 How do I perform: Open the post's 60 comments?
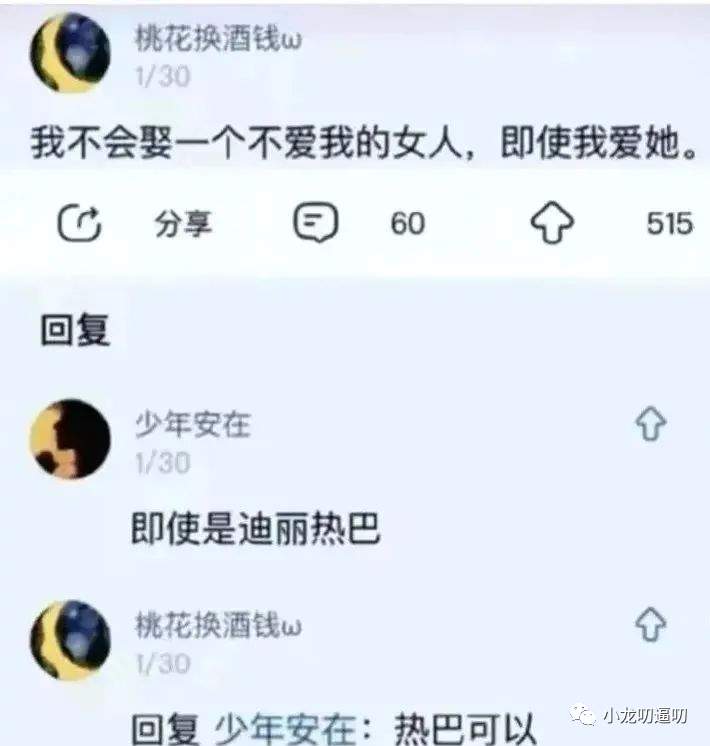(x=316, y=223)
